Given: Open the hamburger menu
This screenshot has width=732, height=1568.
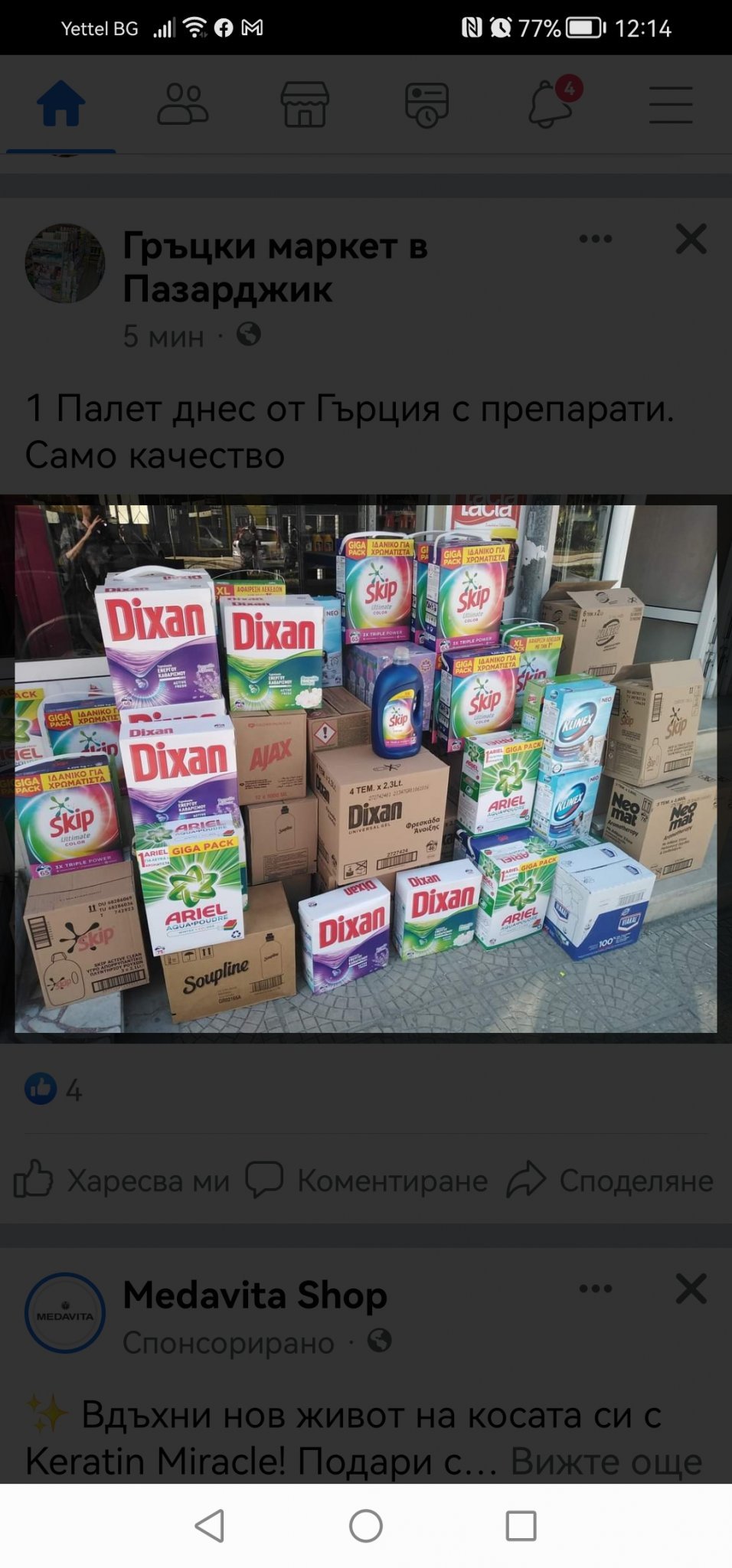Looking at the screenshot, I should coord(671,104).
